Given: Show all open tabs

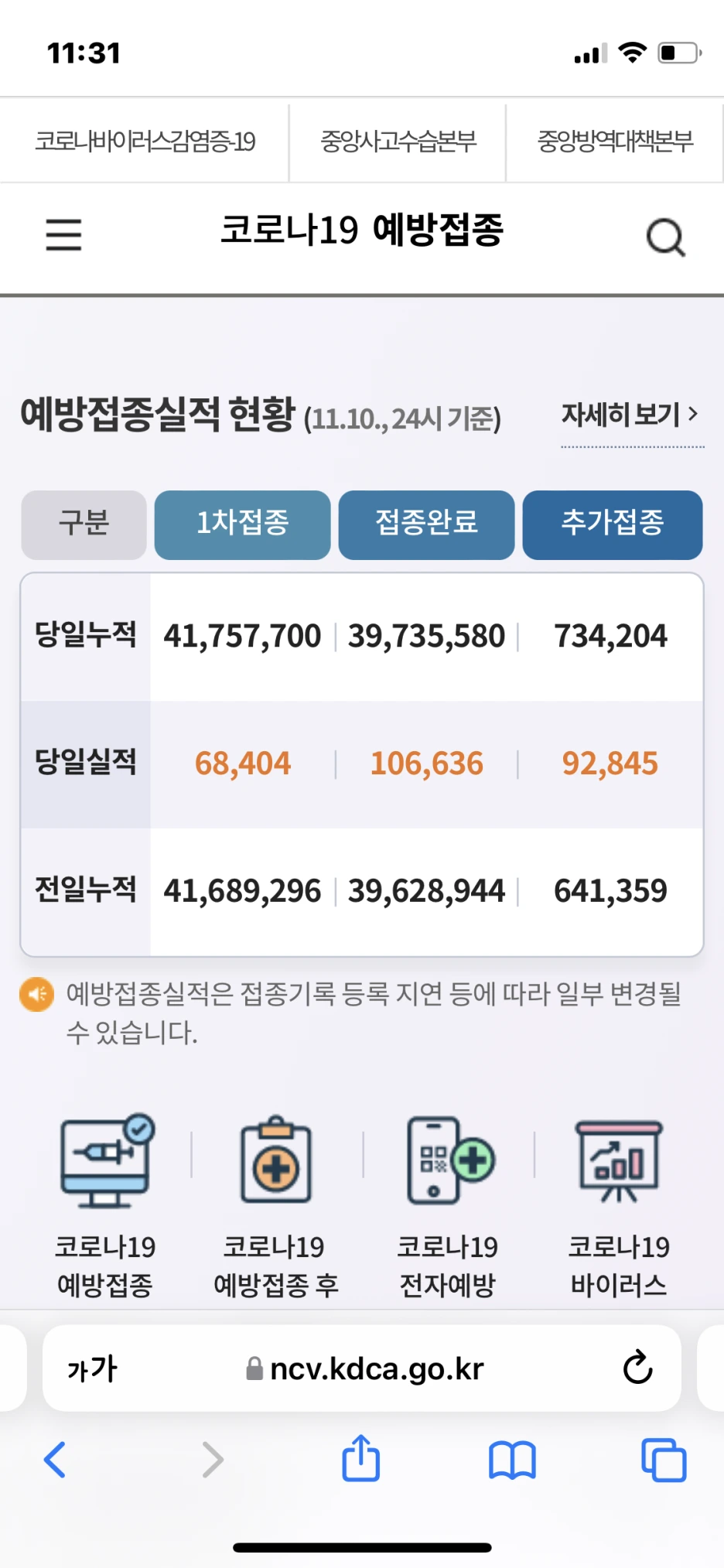Looking at the screenshot, I should [x=664, y=1460].
